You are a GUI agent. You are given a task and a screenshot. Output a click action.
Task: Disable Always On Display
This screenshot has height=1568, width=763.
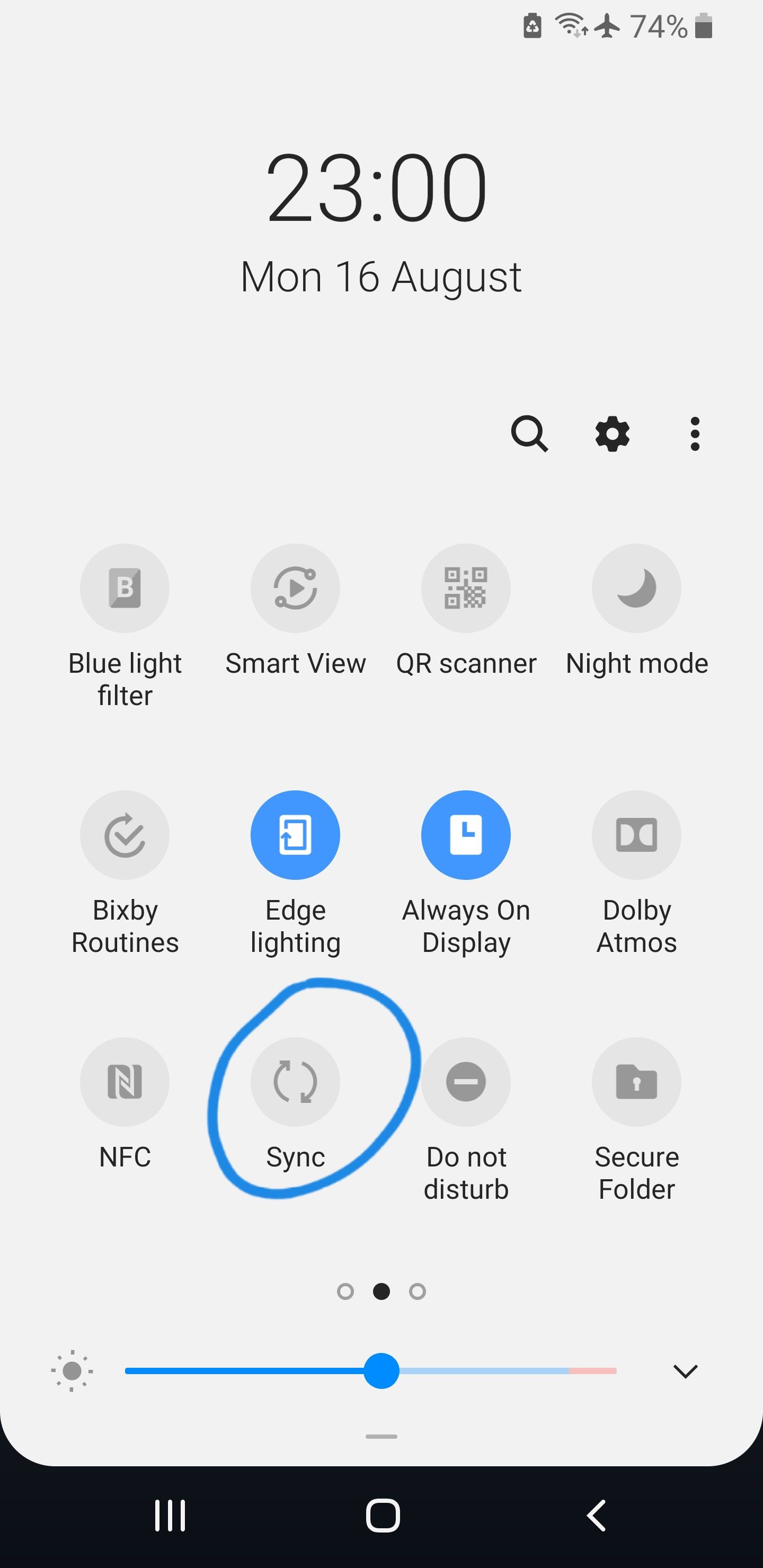[466, 835]
